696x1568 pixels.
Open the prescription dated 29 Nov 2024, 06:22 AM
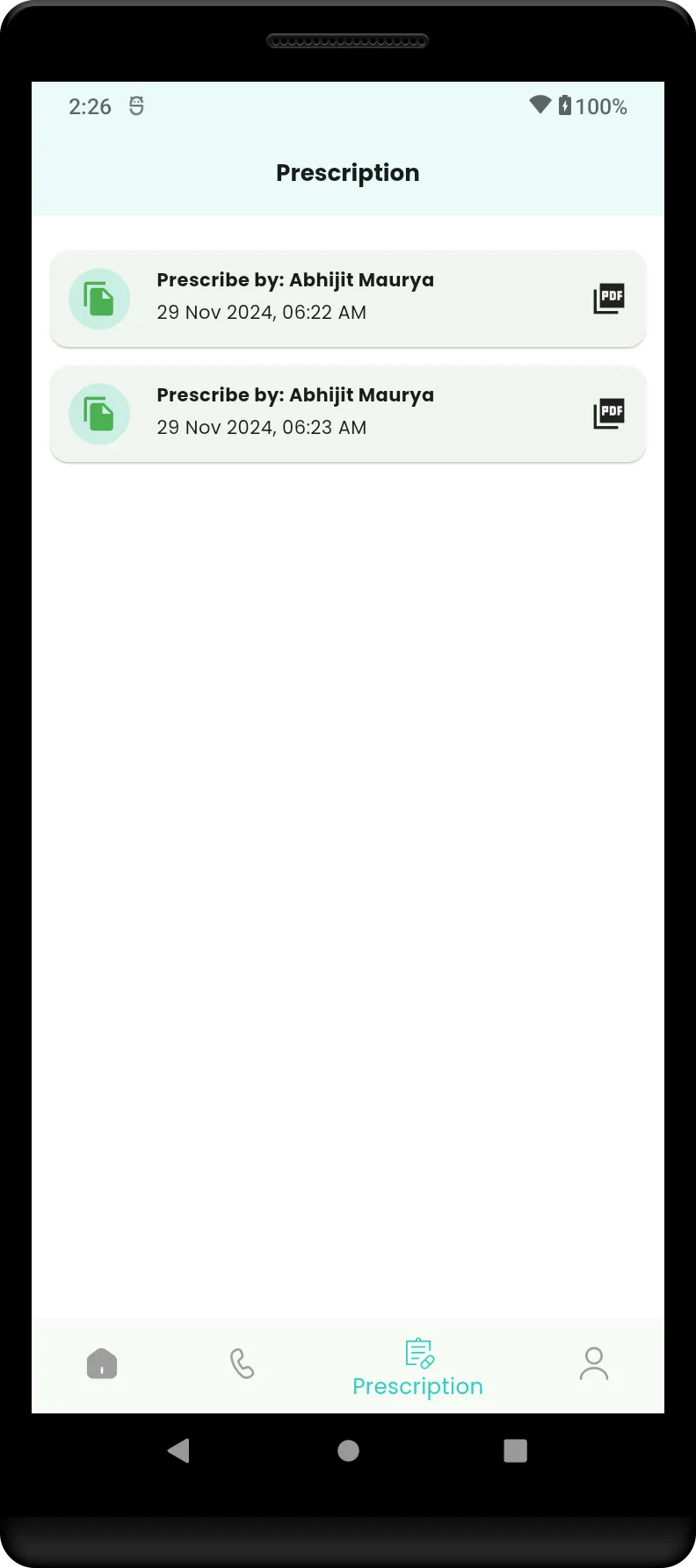coord(294,298)
